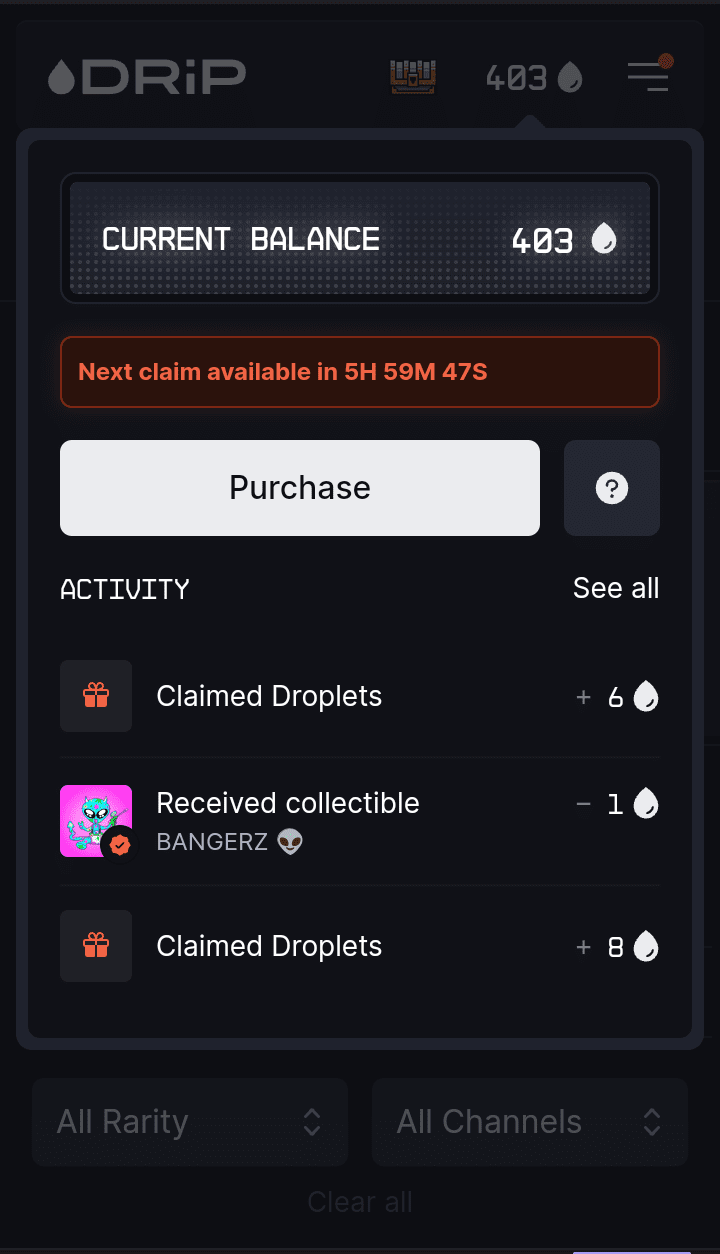Tap the Purchase button
Viewport: 720px width, 1254px height.
(300, 488)
